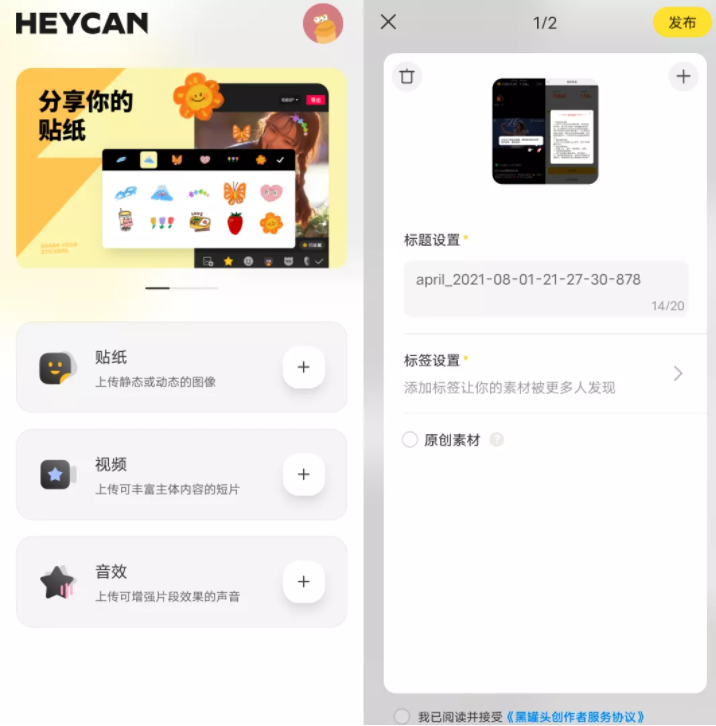
Task: Delete the current material with trash icon
Action: 406,76
